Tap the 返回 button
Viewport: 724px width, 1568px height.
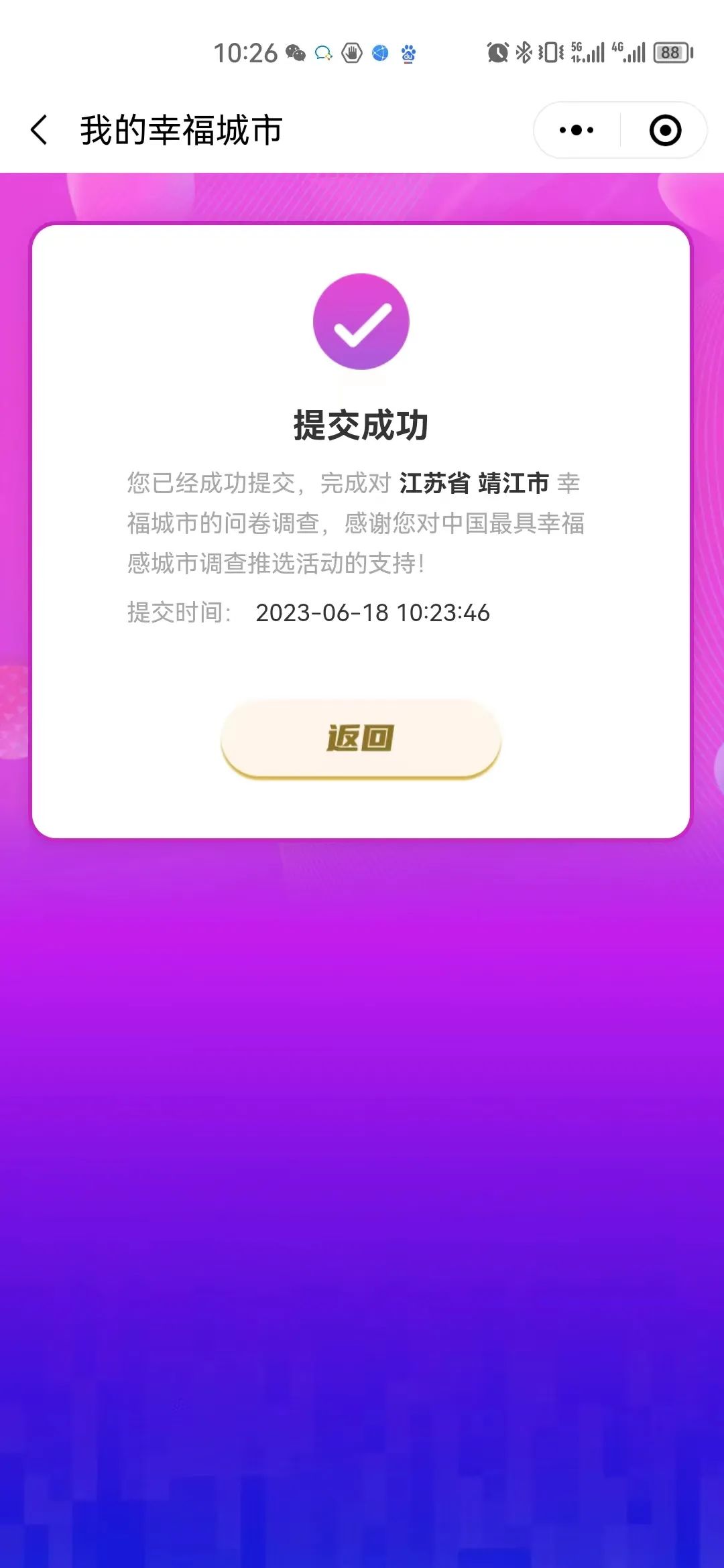(361, 738)
